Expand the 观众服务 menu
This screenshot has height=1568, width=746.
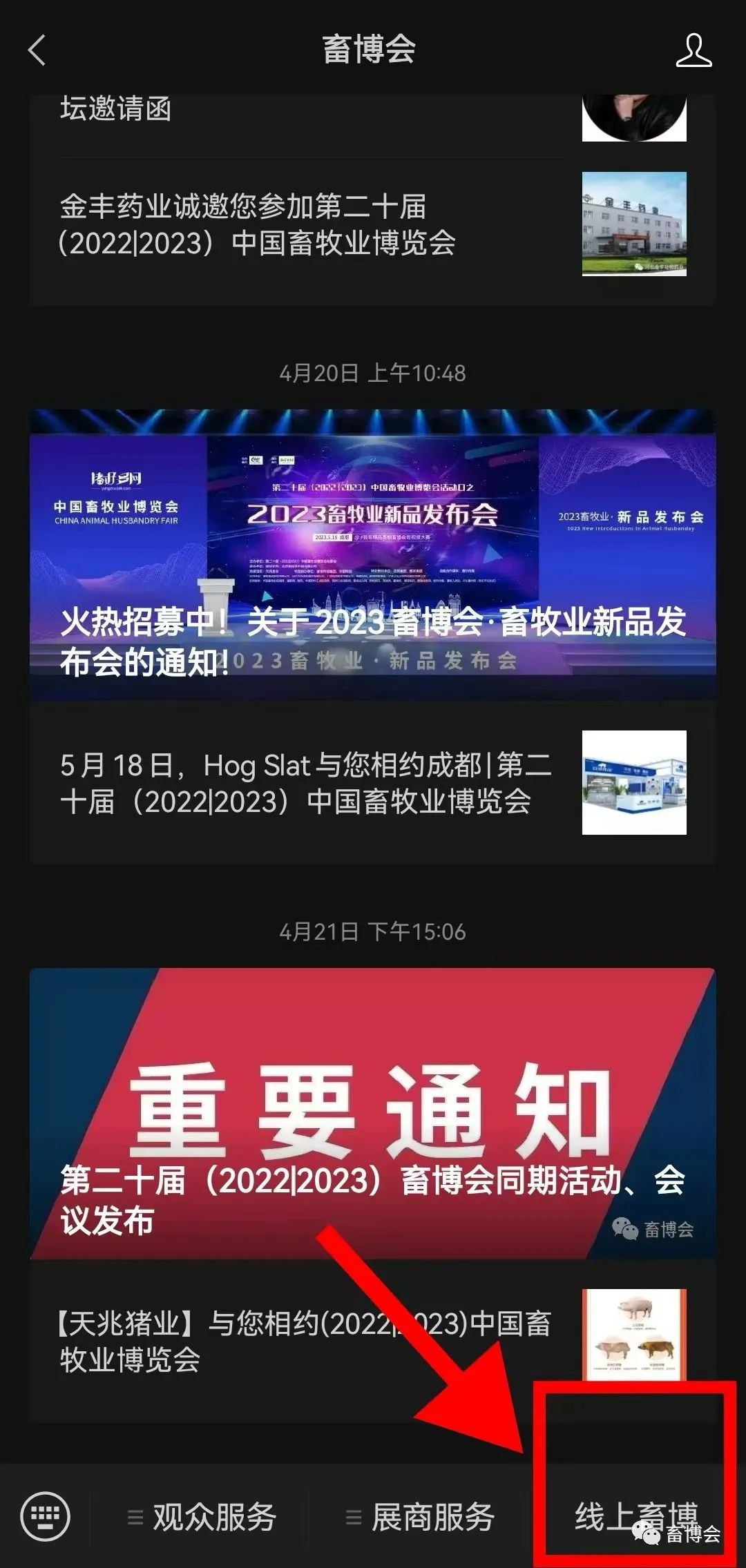pyautogui.click(x=202, y=1517)
